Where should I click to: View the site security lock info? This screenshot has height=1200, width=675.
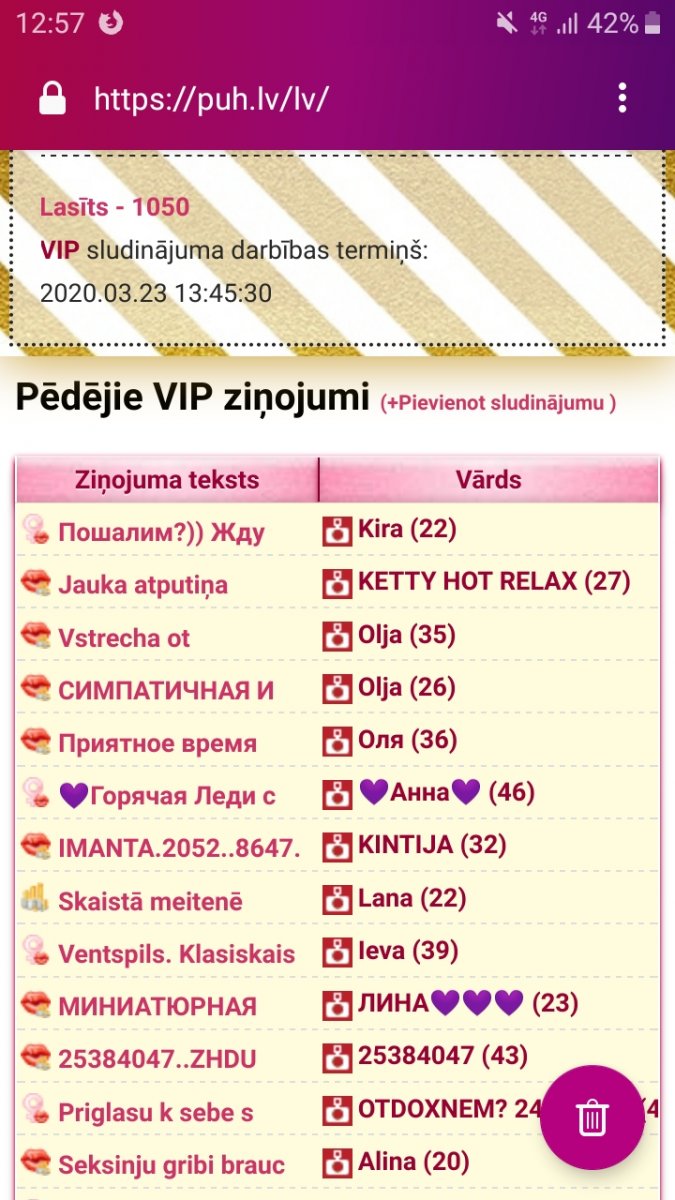[x=52, y=98]
